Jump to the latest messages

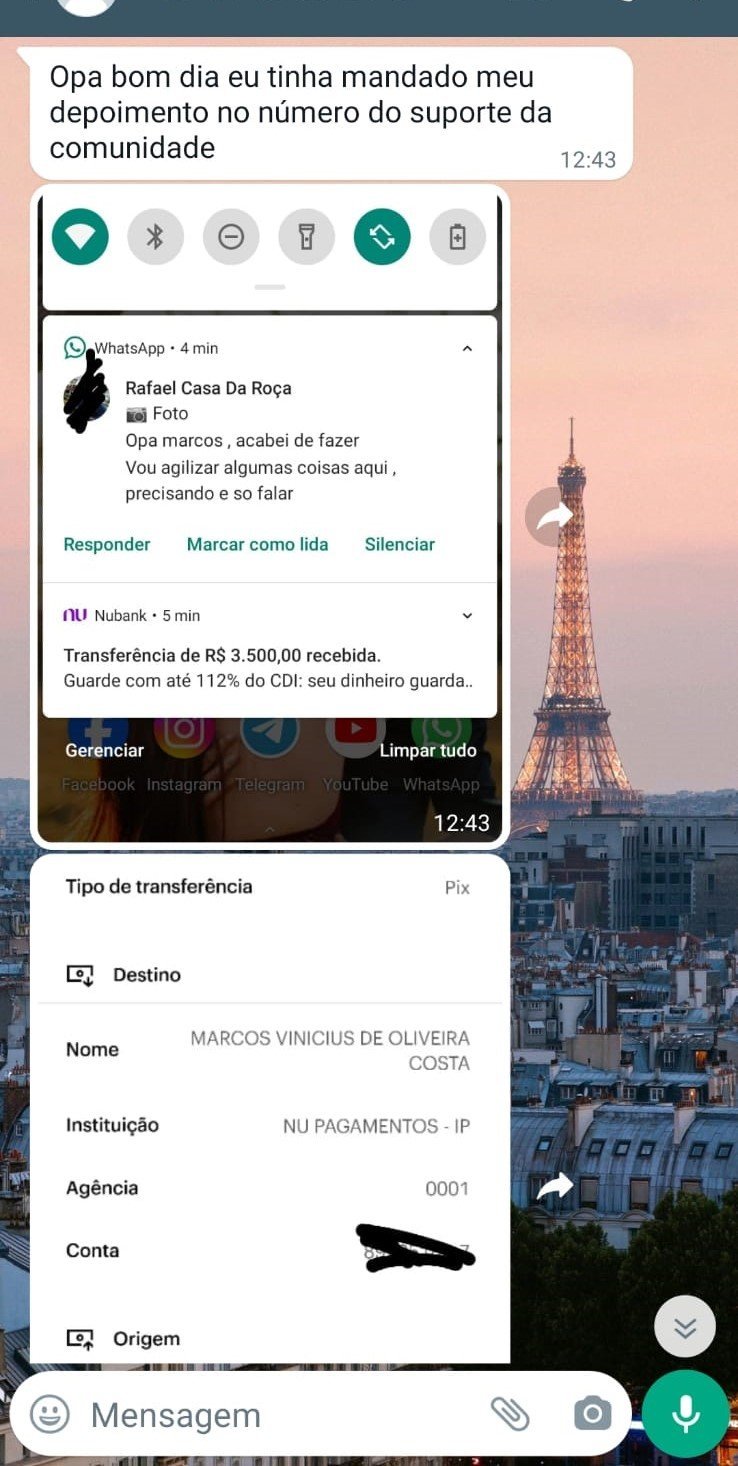685,1327
